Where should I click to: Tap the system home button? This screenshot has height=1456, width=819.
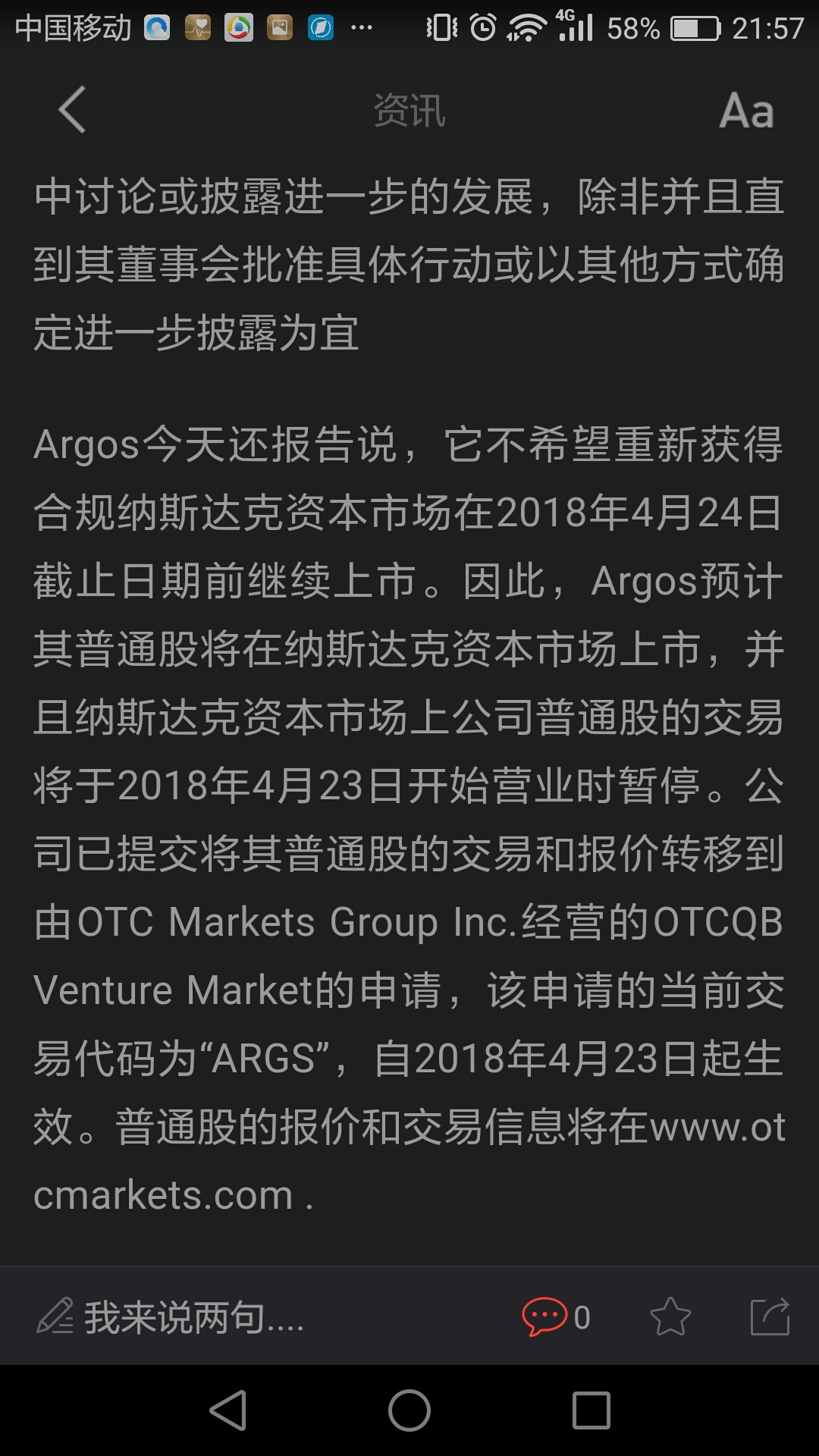(409, 1410)
